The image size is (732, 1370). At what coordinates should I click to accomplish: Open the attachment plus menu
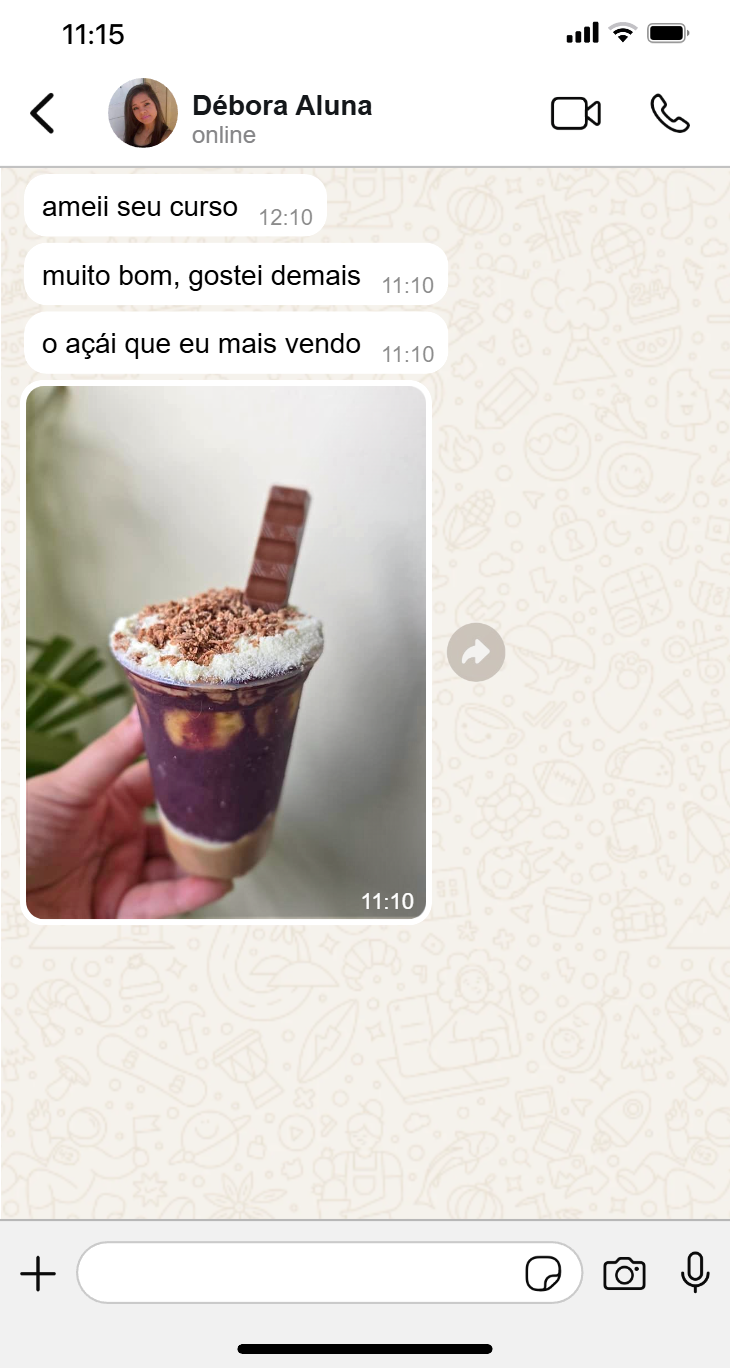click(x=38, y=1274)
